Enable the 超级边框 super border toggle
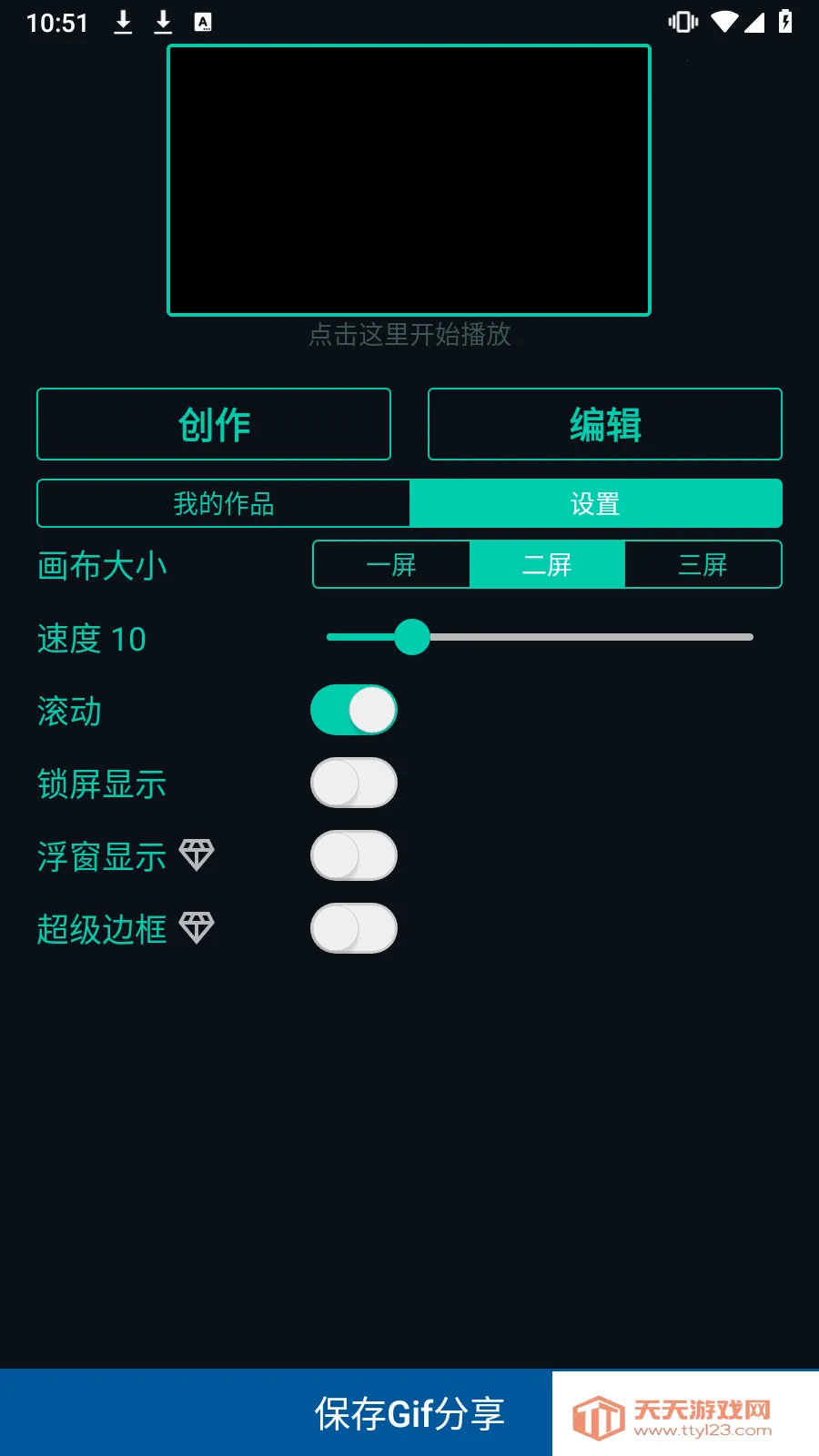Image resolution: width=819 pixels, height=1456 pixels. (353, 928)
